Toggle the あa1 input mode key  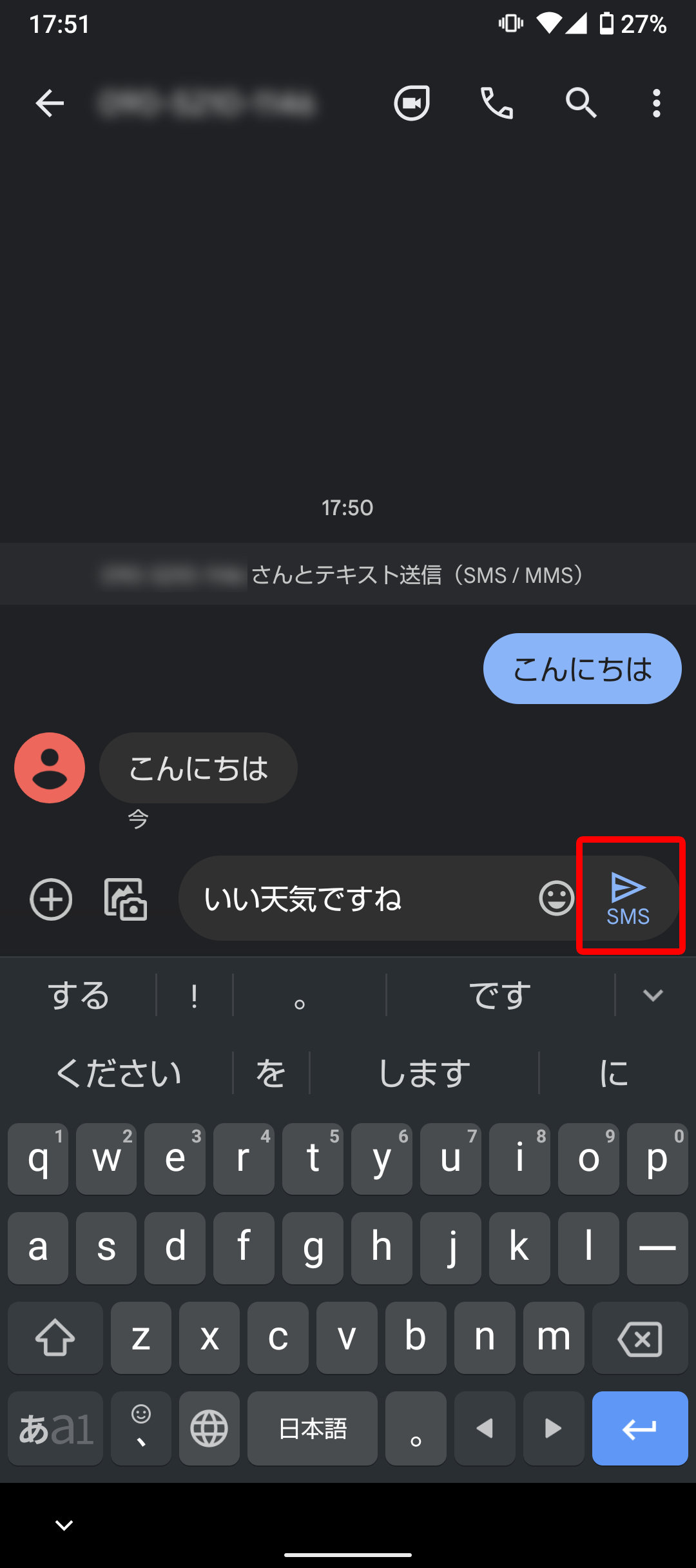coord(55,1428)
